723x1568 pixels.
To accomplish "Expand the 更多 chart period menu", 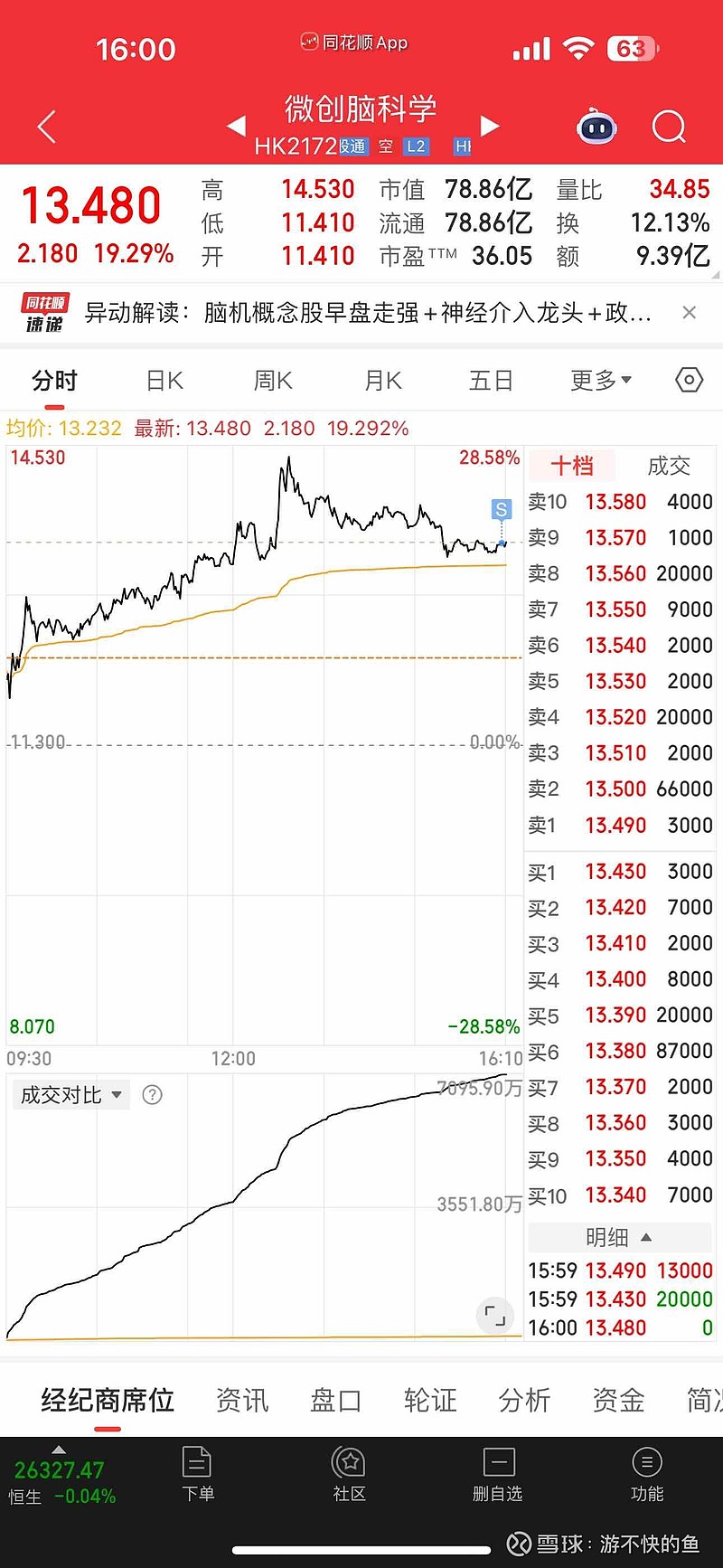I will coord(600,380).
